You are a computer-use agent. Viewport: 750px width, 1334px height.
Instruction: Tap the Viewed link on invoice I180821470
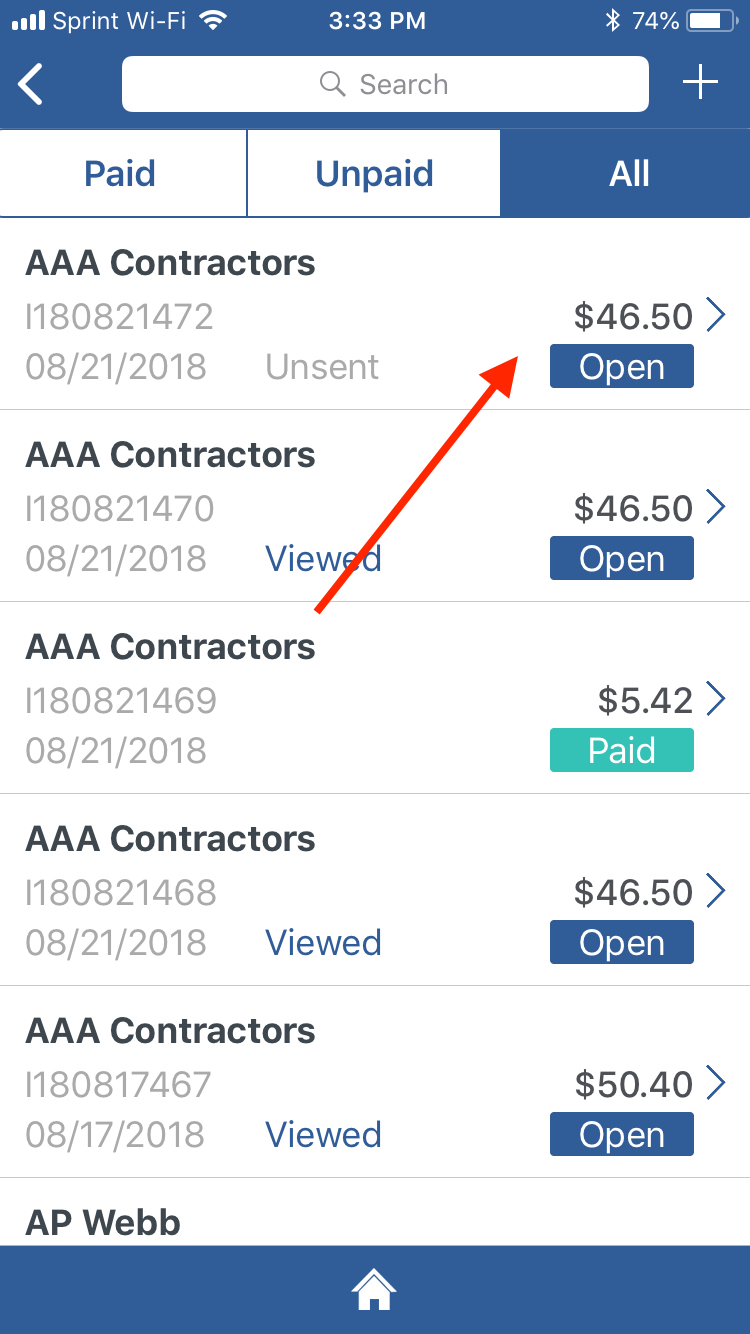pyautogui.click(x=323, y=558)
